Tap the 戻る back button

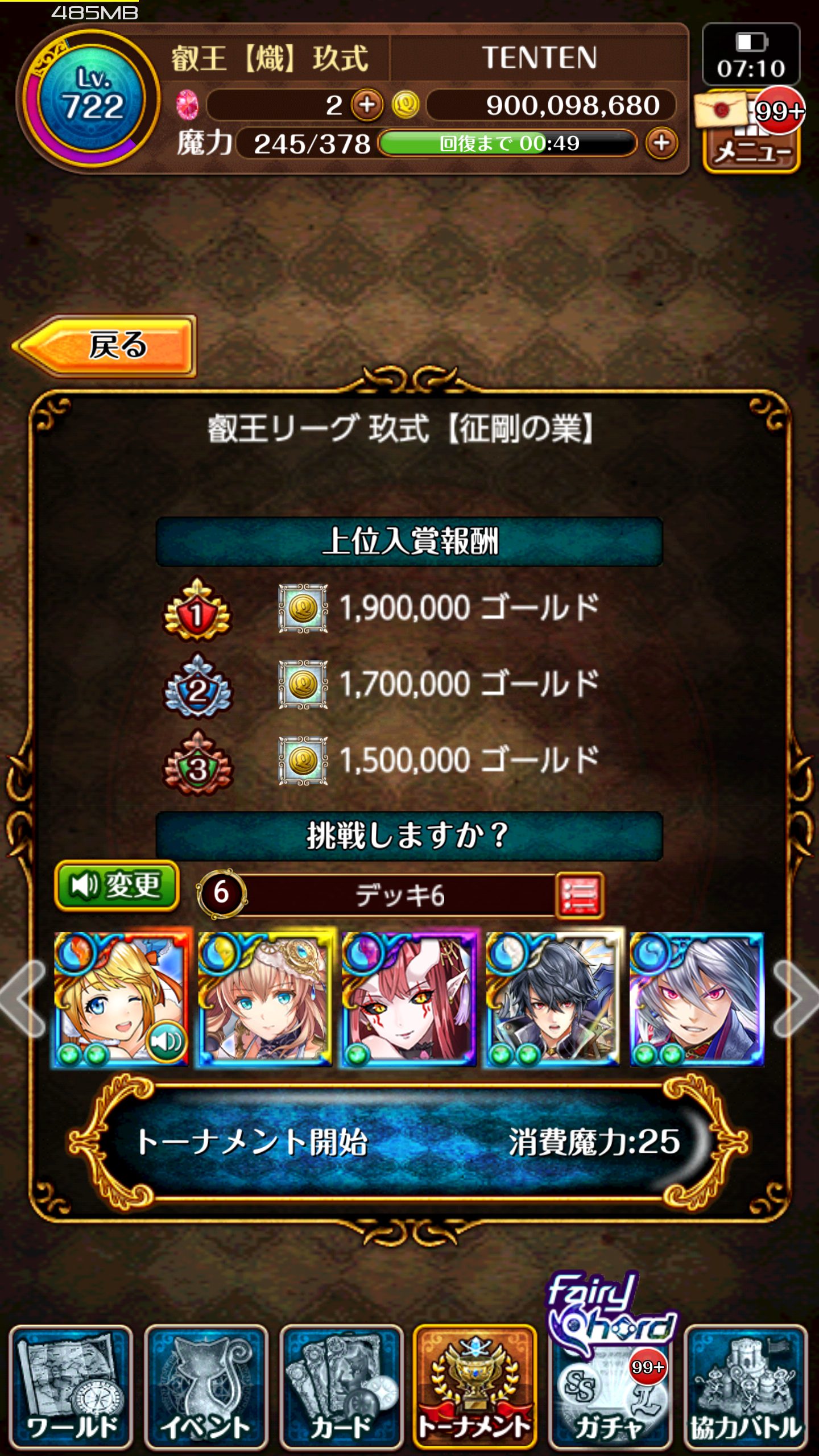pyautogui.click(x=105, y=345)
